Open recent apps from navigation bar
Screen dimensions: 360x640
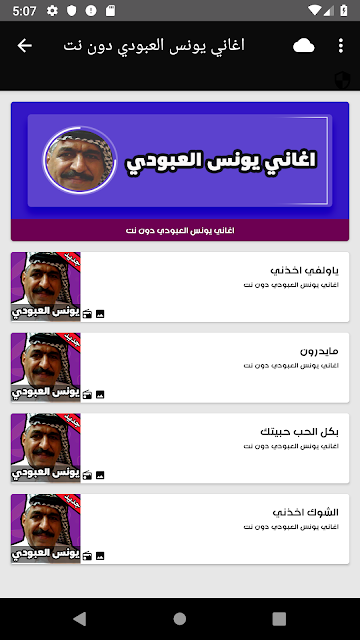[279, 619]
